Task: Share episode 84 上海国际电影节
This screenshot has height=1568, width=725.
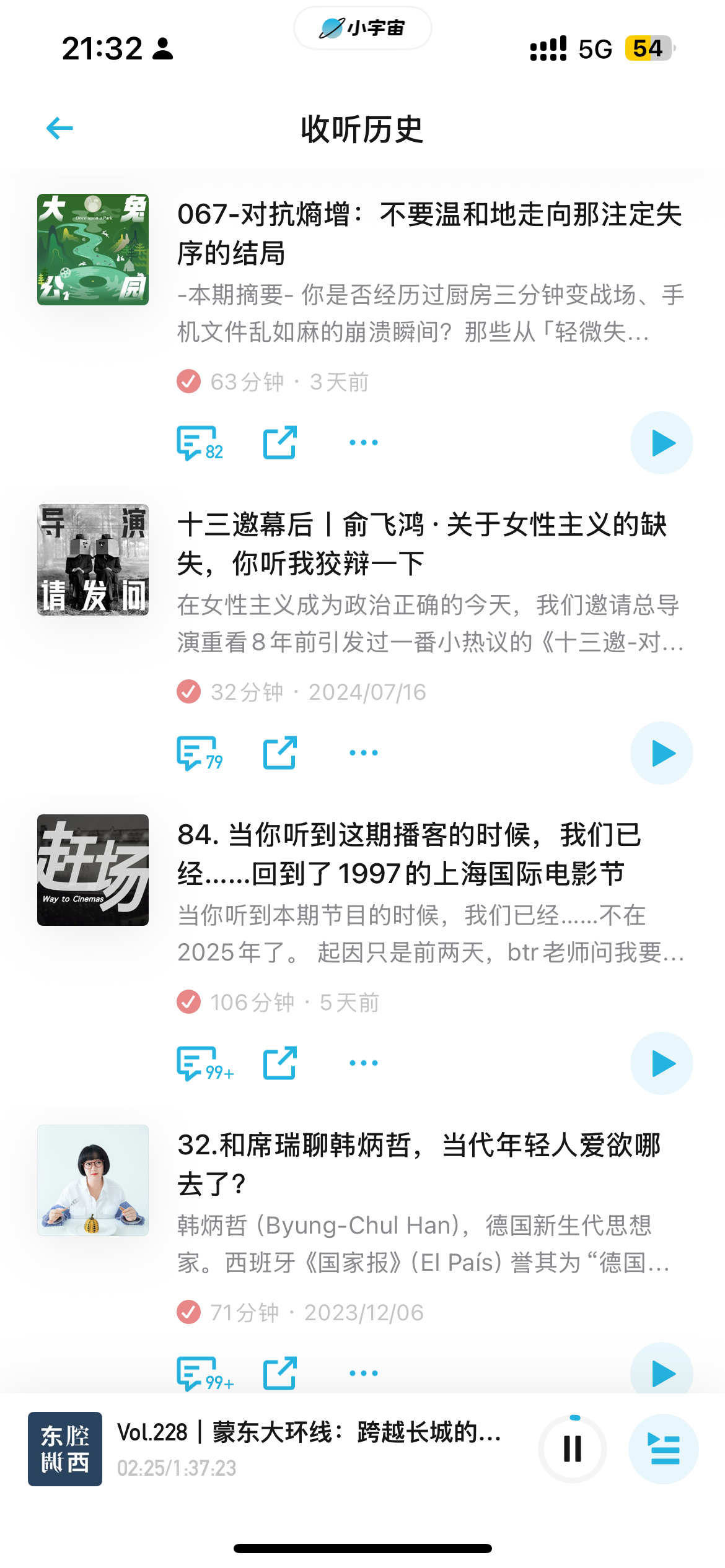Action: pyautogui.click(x=279, y=1063)
